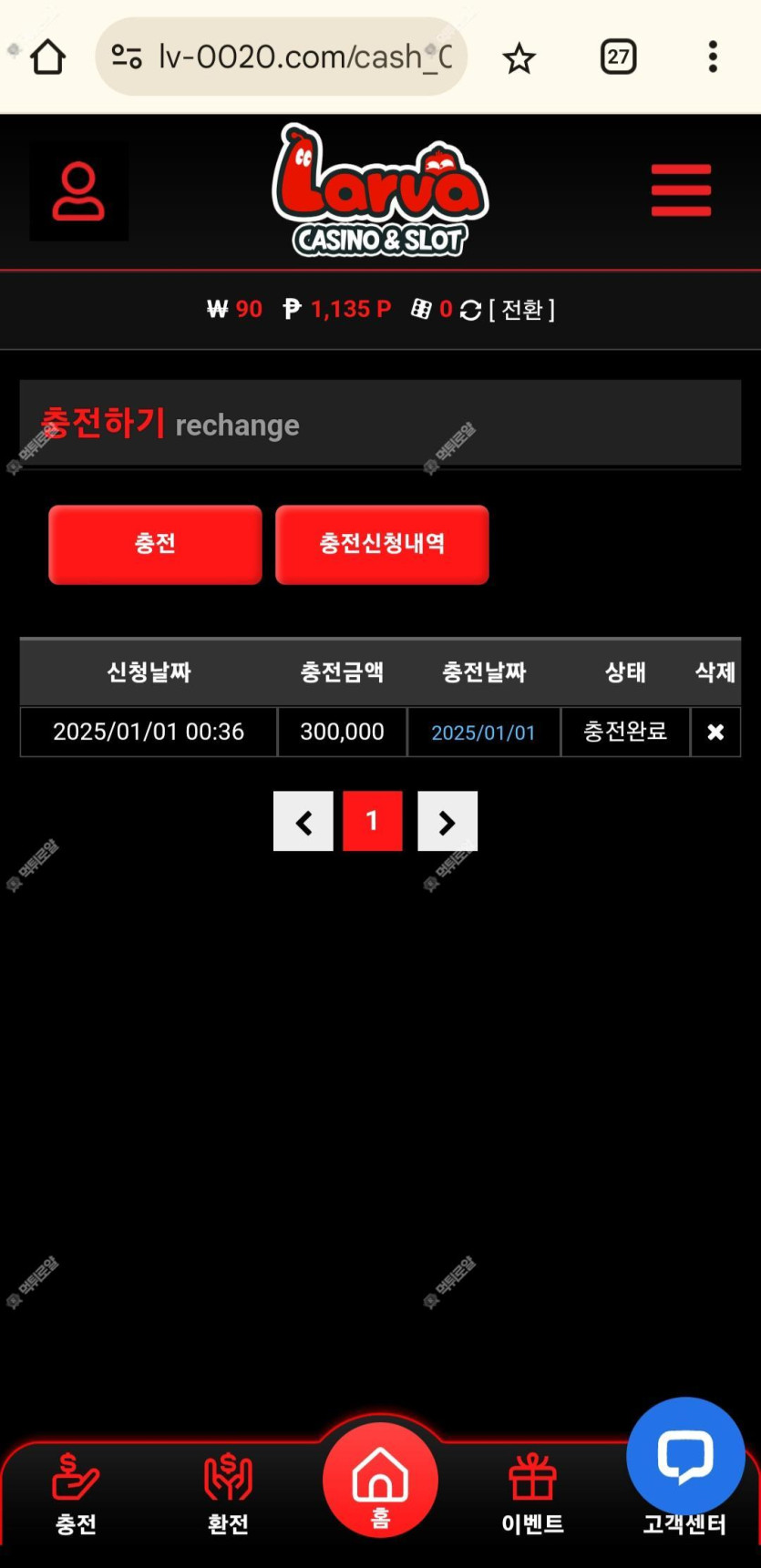Image resolution: width=761 pixels, height=1568 pixels.
Task: Tap the 전환 convert link
Action: click(x=522, y=310)
